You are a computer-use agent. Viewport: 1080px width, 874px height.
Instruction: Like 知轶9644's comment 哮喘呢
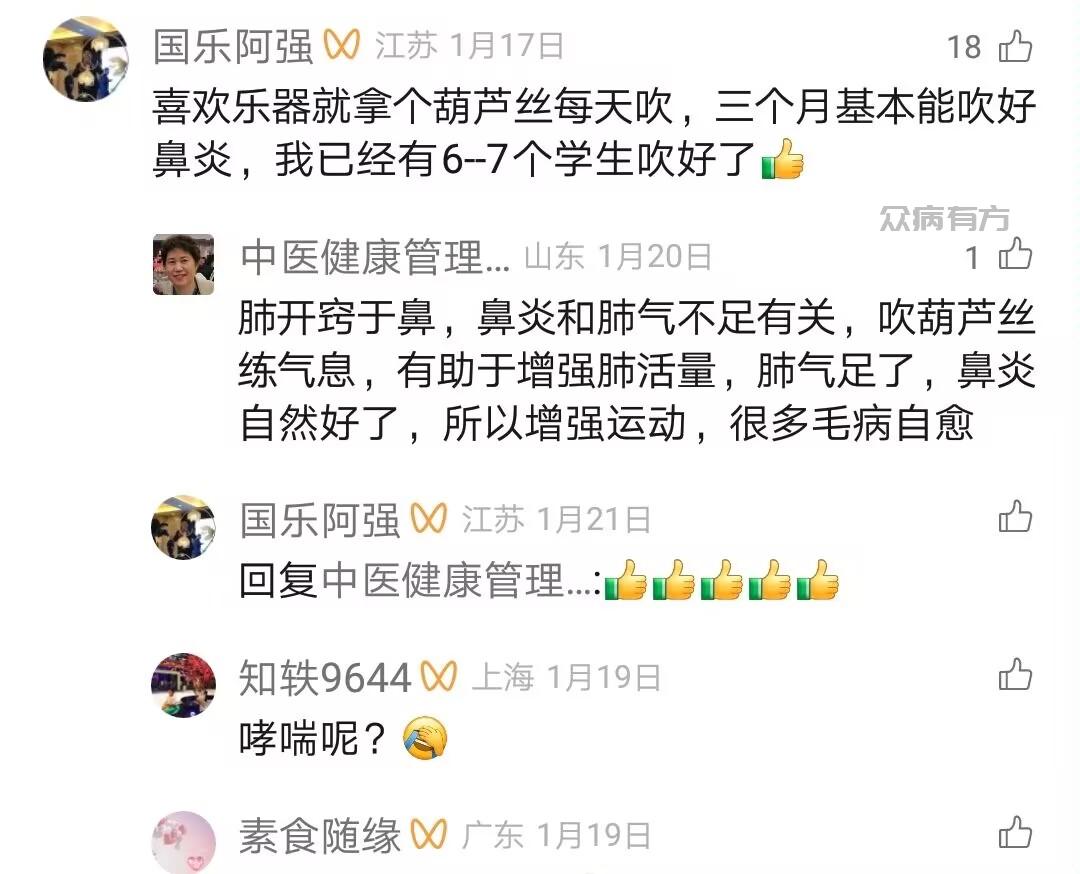click(1015, 676)
